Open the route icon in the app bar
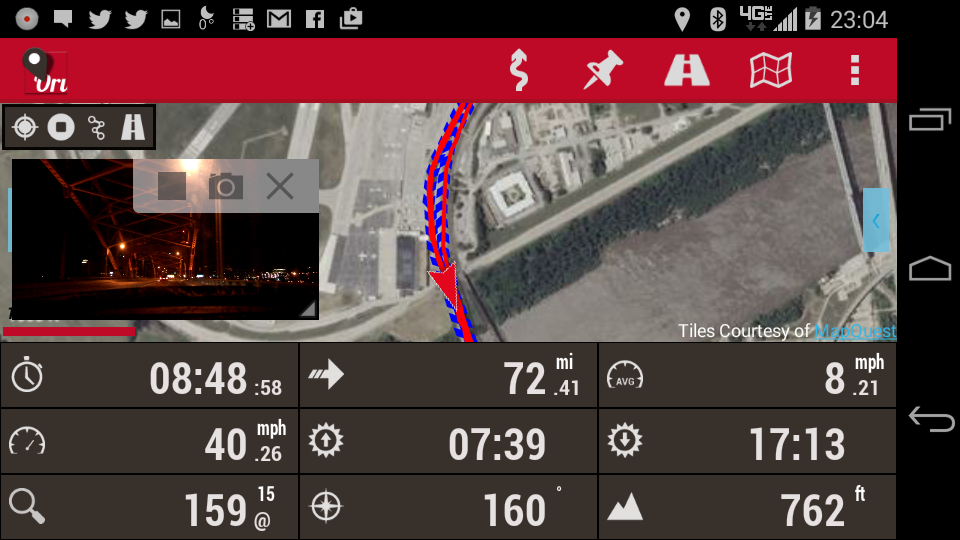Image resolution: width=960 pixels, height=540 pixels. point(518,71)
